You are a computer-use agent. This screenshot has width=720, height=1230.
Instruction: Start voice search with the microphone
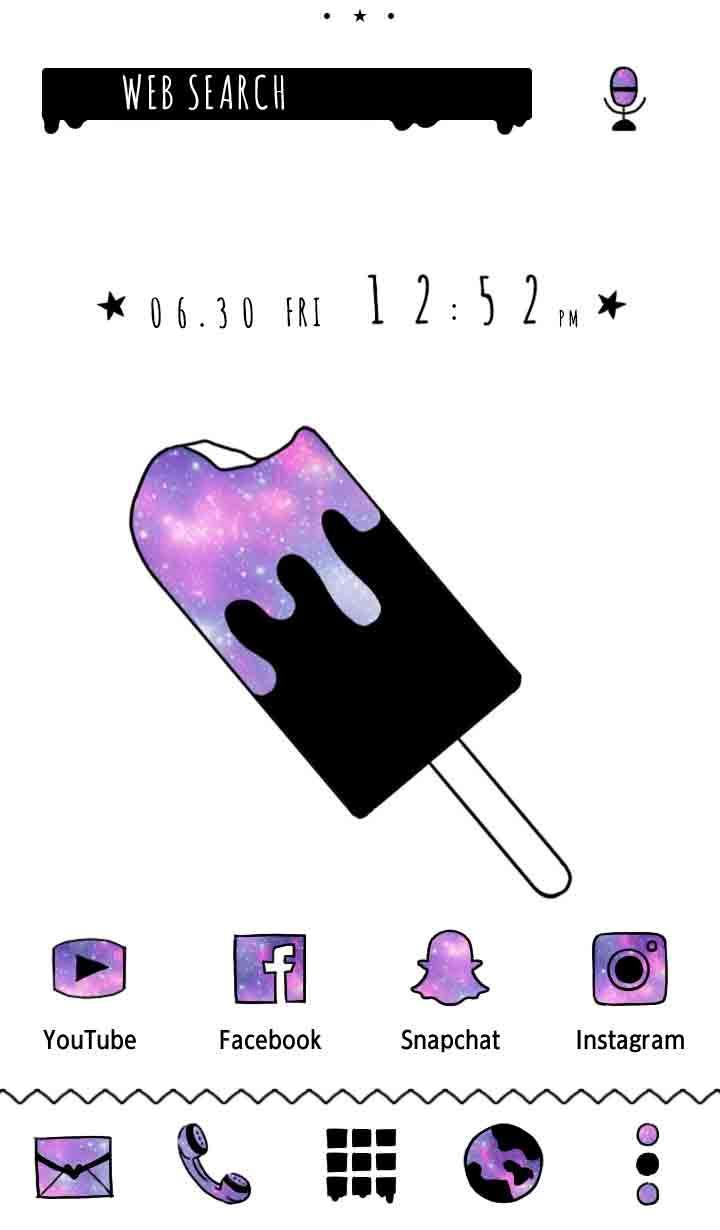click(625, 98)
